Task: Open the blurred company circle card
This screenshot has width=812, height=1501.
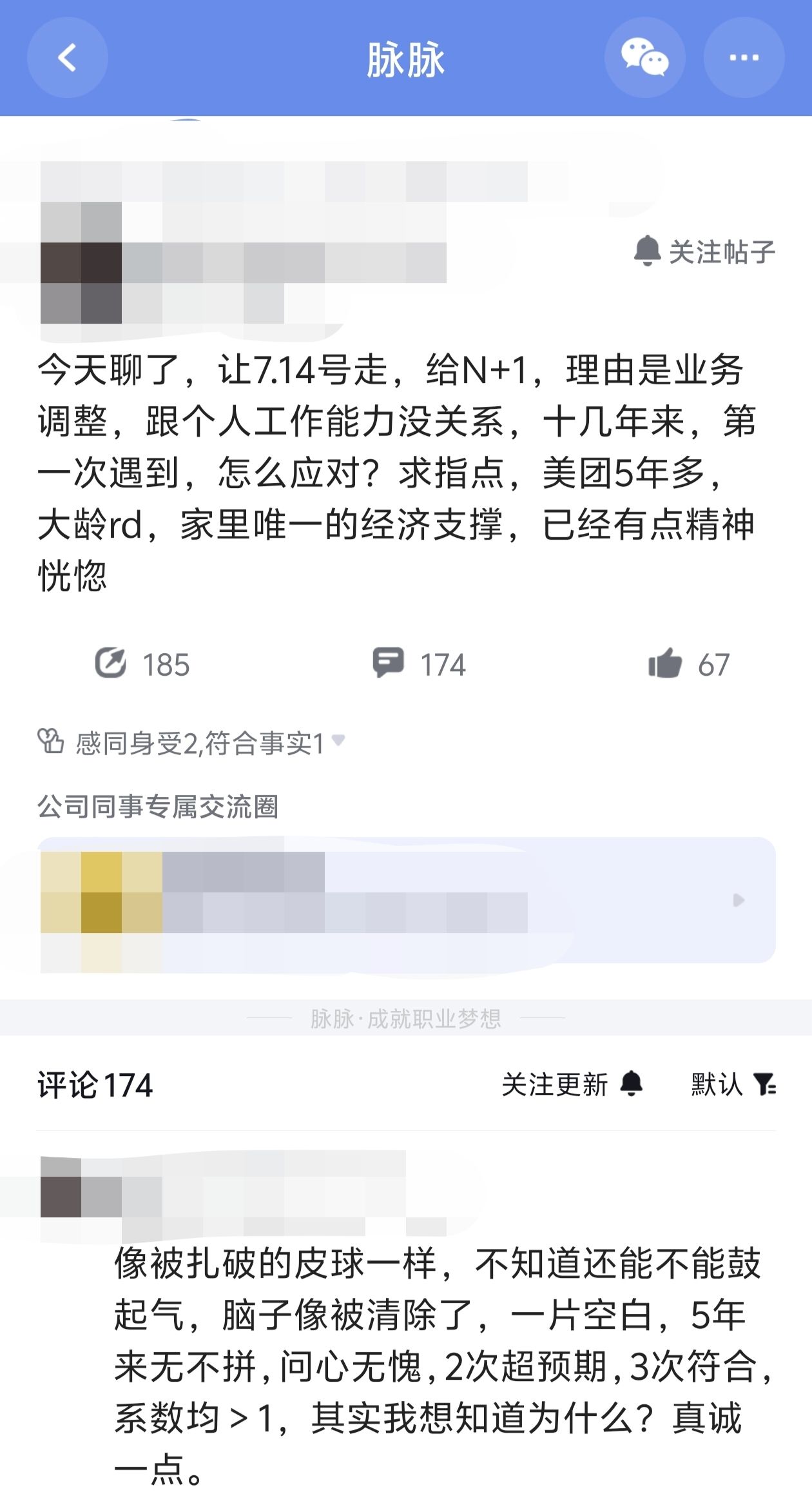Action: (407, 900)
